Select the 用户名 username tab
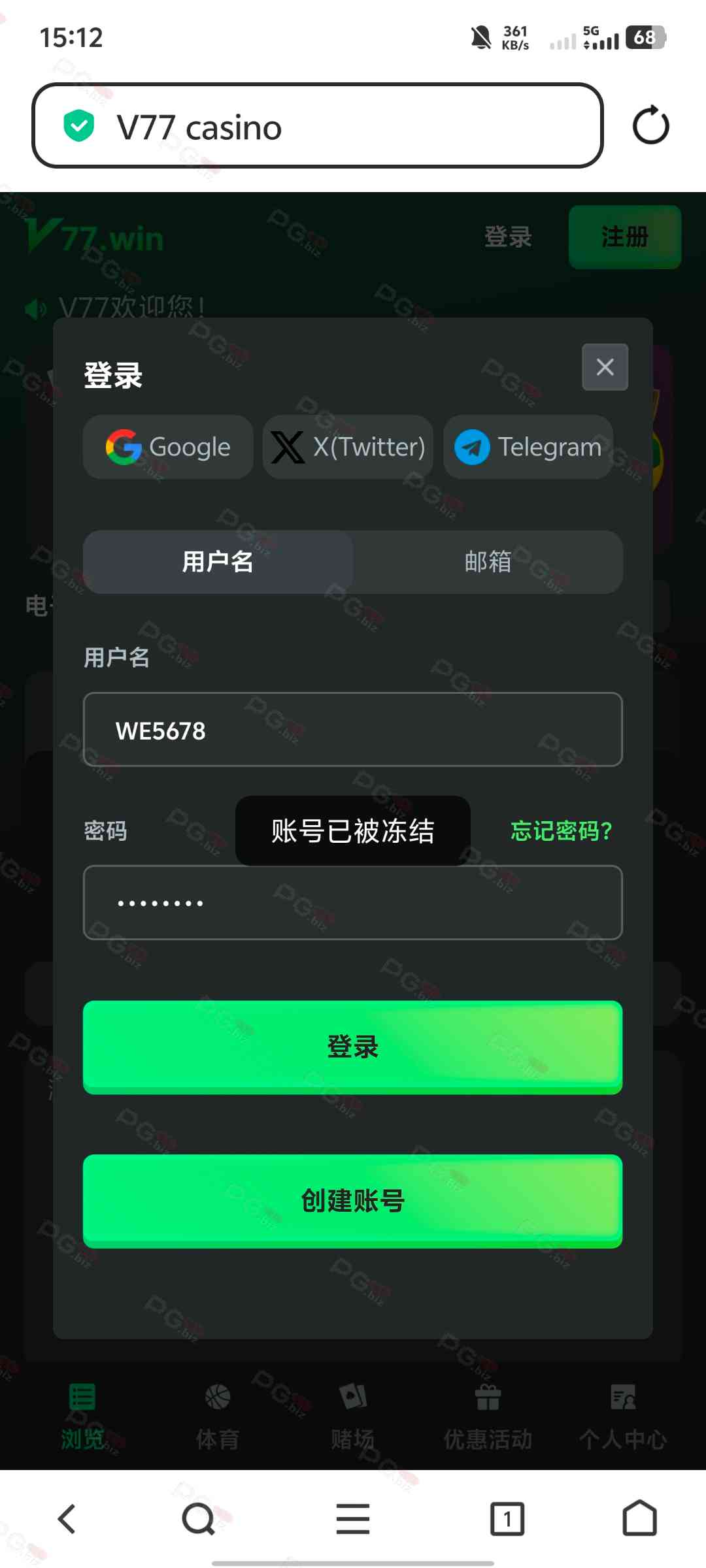Viewport: 706px width, 1568px height. click(218, 562)
